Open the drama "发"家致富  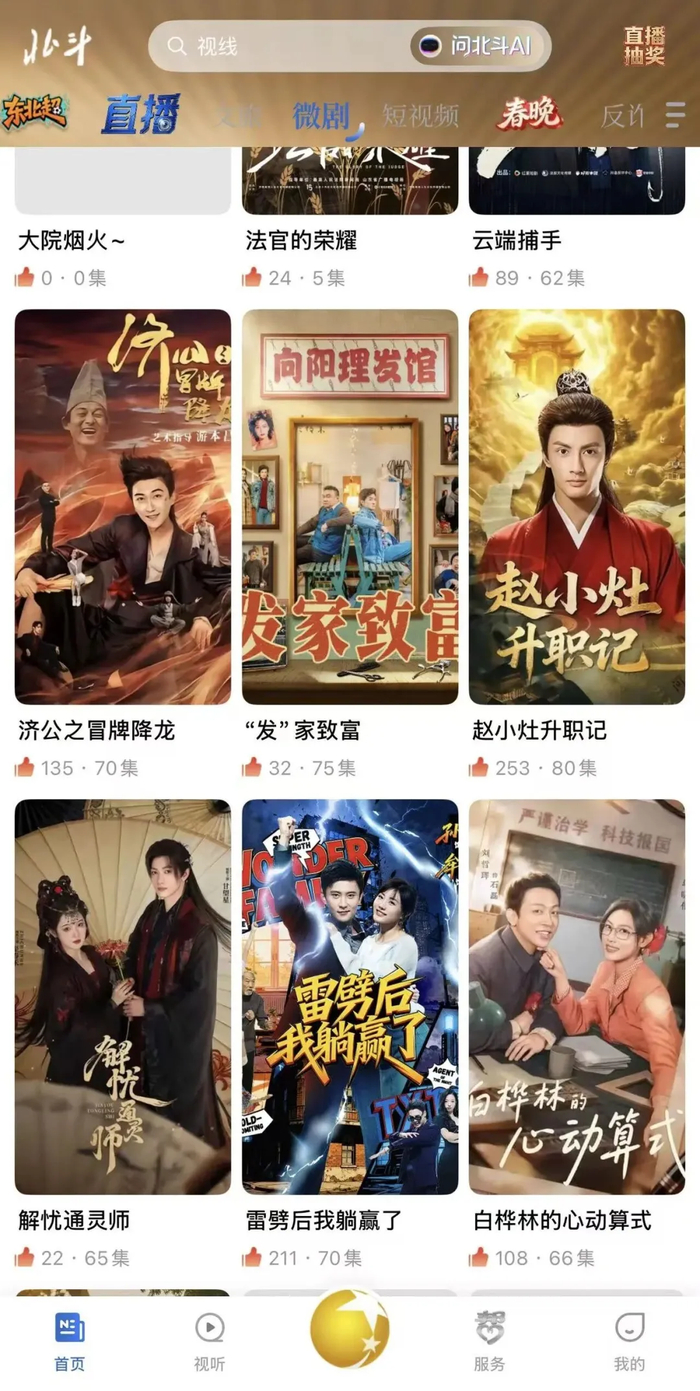[x=350, y=507]
